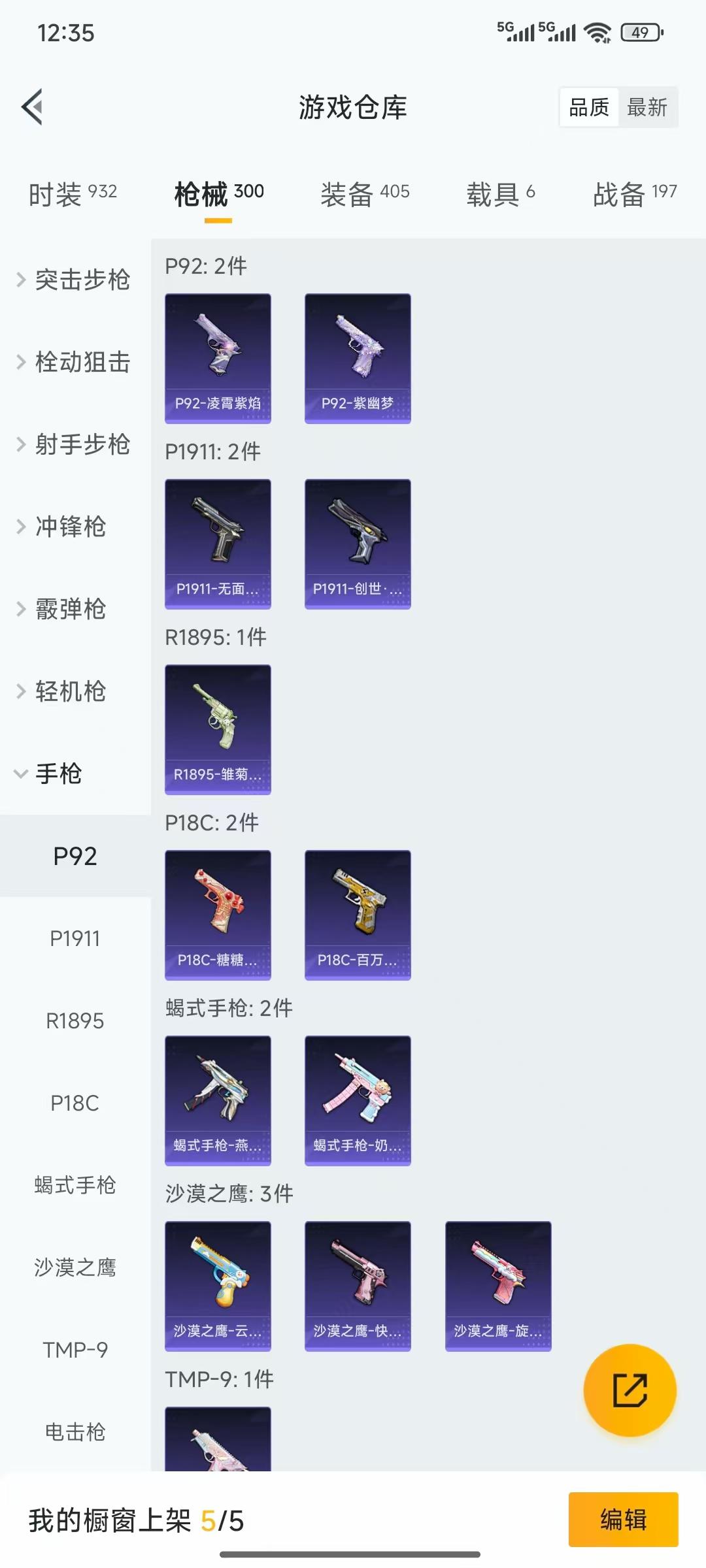The width and height of the screenshot is (706, 1568).
Task: Select 最新 sorting option
Action: coord(648,106)
